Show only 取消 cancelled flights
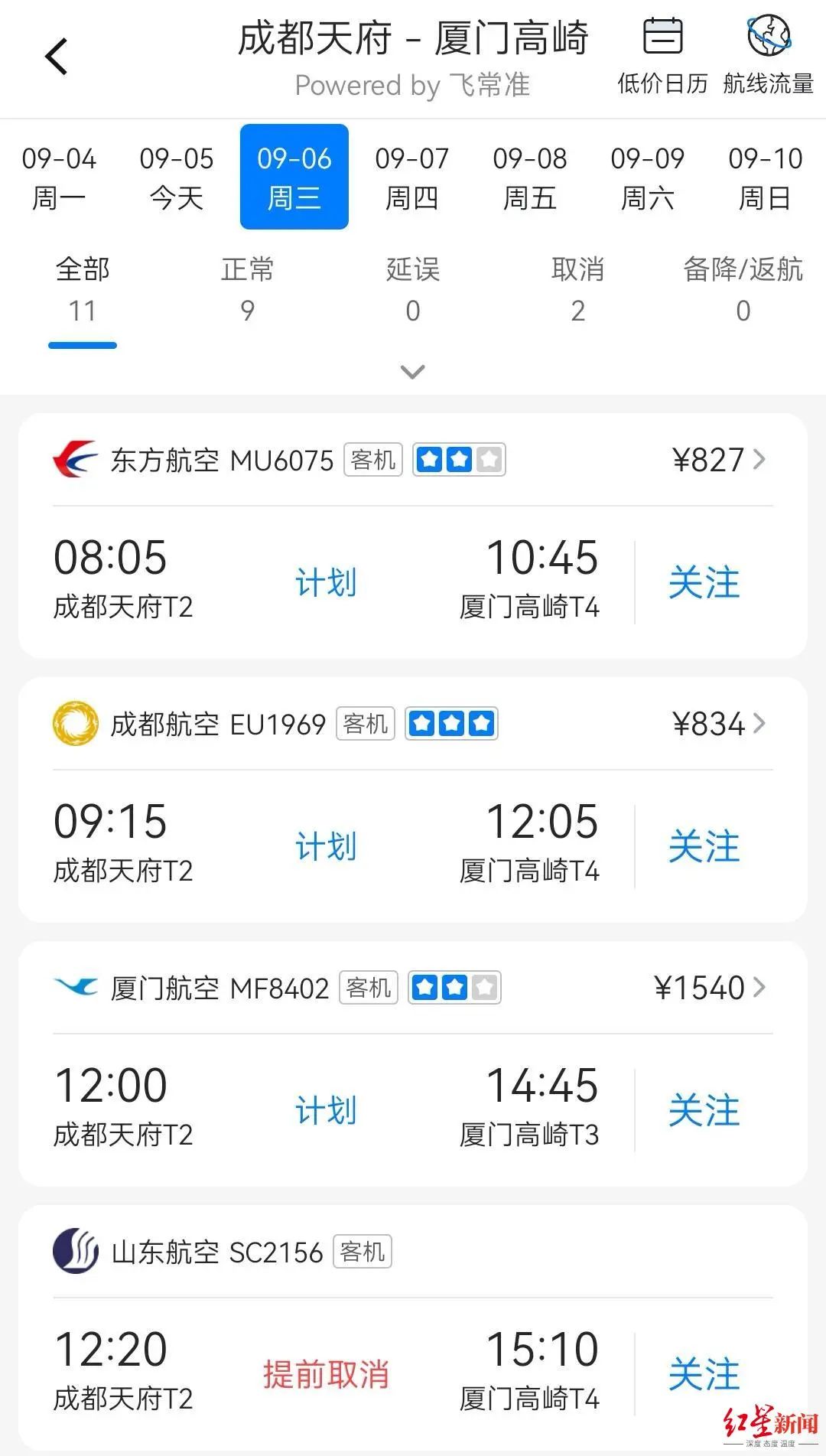This screenshot has height=1456, width=826. click(578, 290)
